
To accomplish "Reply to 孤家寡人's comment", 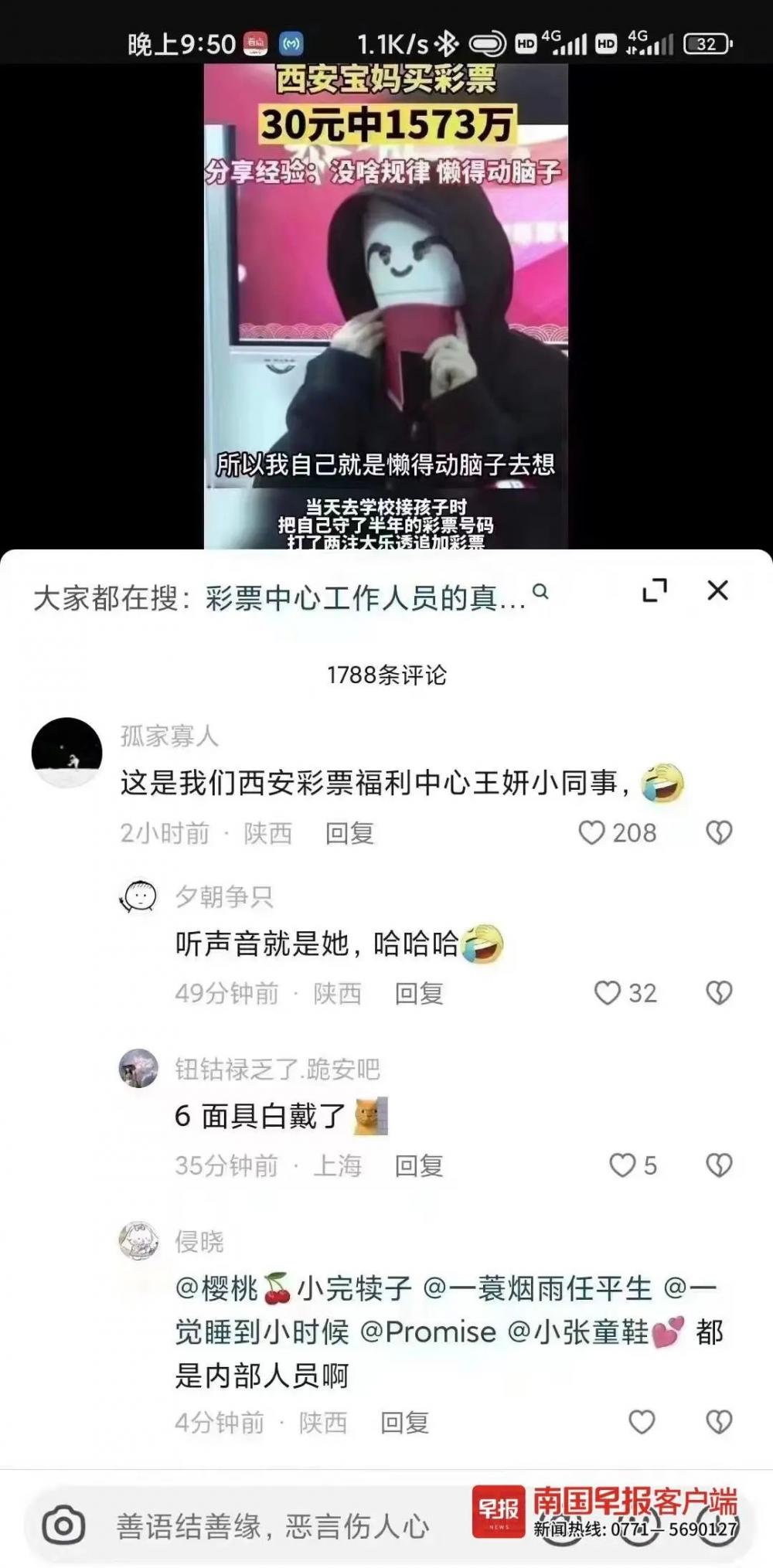I will coord(349,833).
